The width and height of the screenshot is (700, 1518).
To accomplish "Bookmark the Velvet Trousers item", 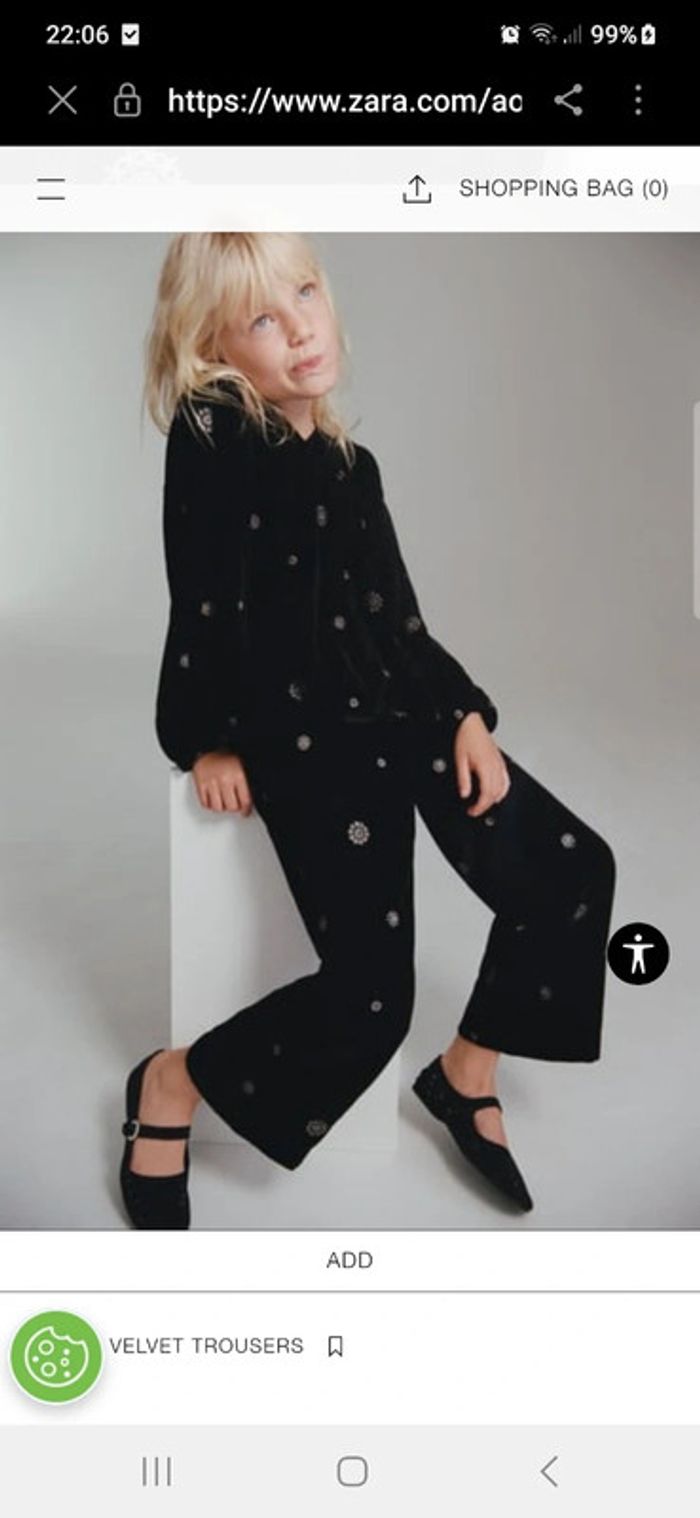I will 335,1347.
